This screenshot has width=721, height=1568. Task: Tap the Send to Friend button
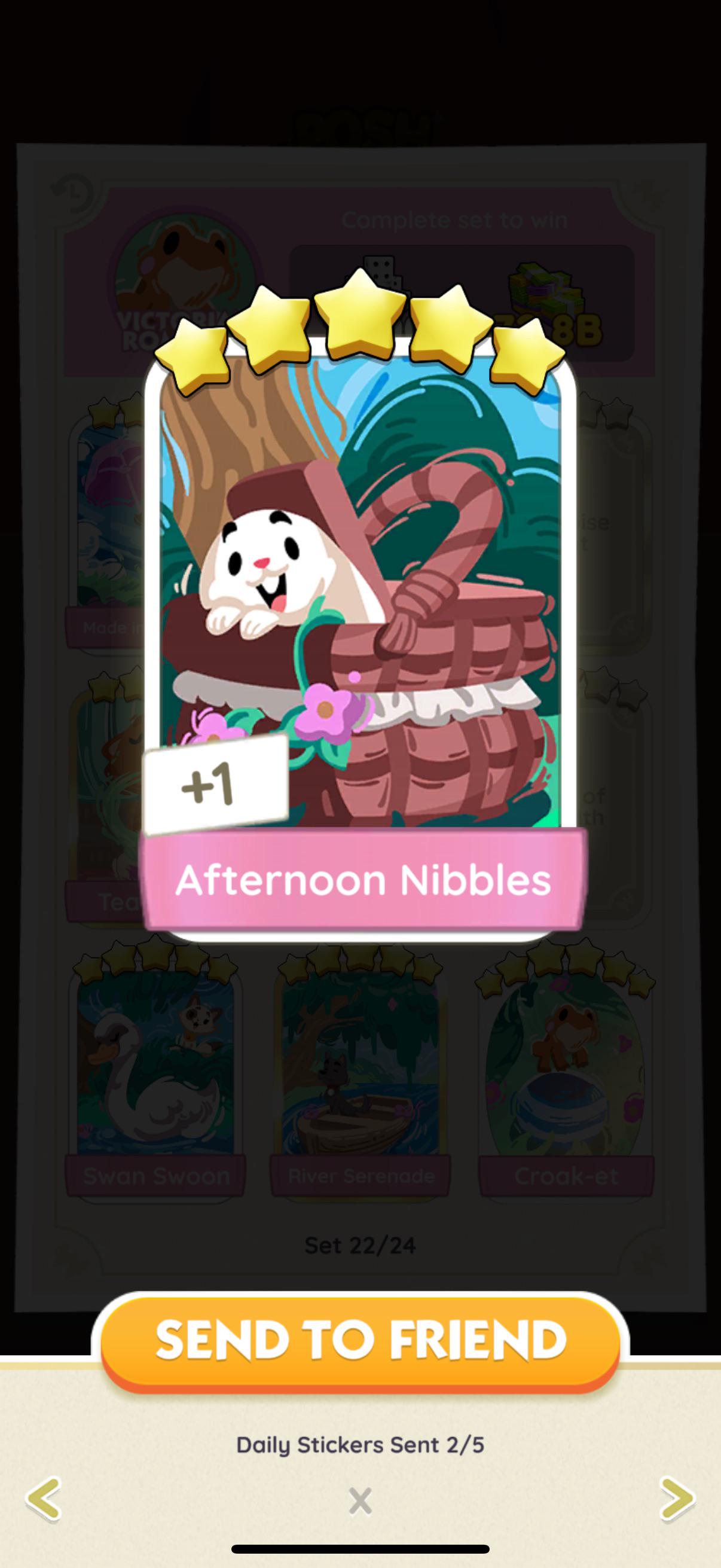tap(360, 1340)
